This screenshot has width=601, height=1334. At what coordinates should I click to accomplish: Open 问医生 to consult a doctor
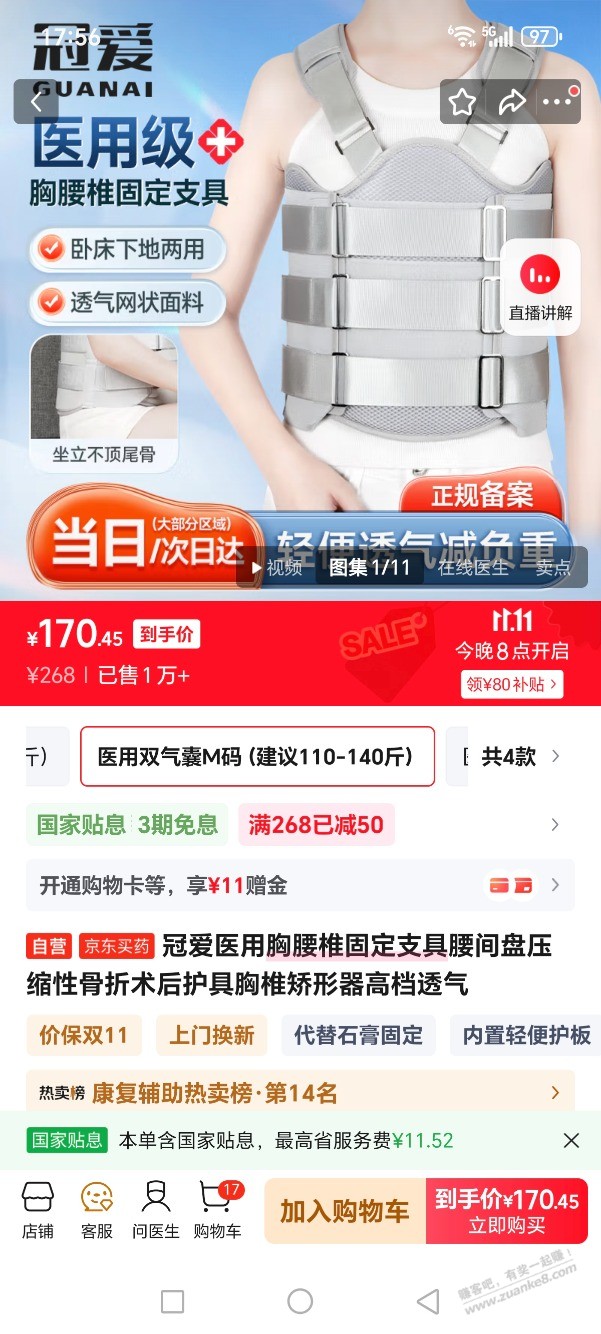[x=156, y=1210]
